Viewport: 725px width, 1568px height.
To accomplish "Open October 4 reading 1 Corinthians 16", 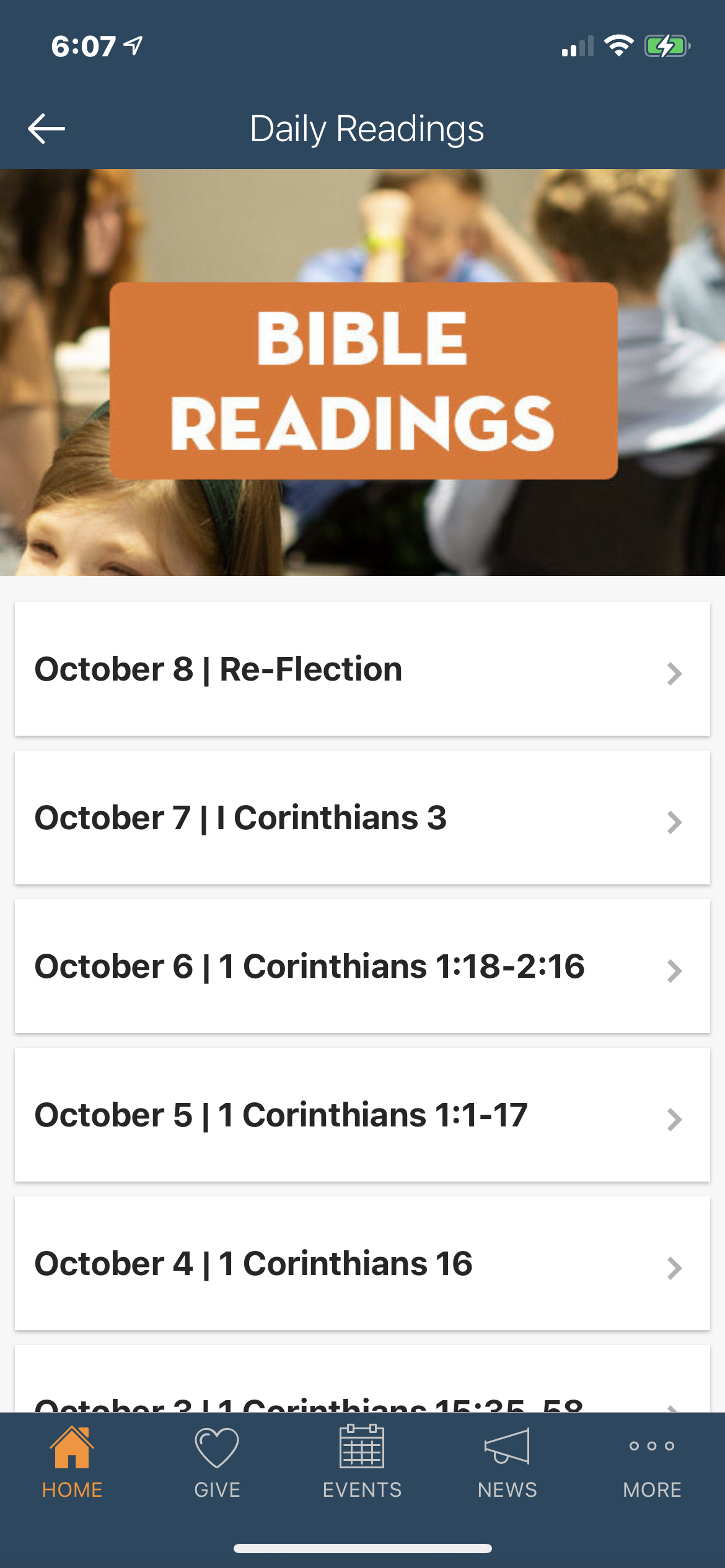I will point(362,1264).
